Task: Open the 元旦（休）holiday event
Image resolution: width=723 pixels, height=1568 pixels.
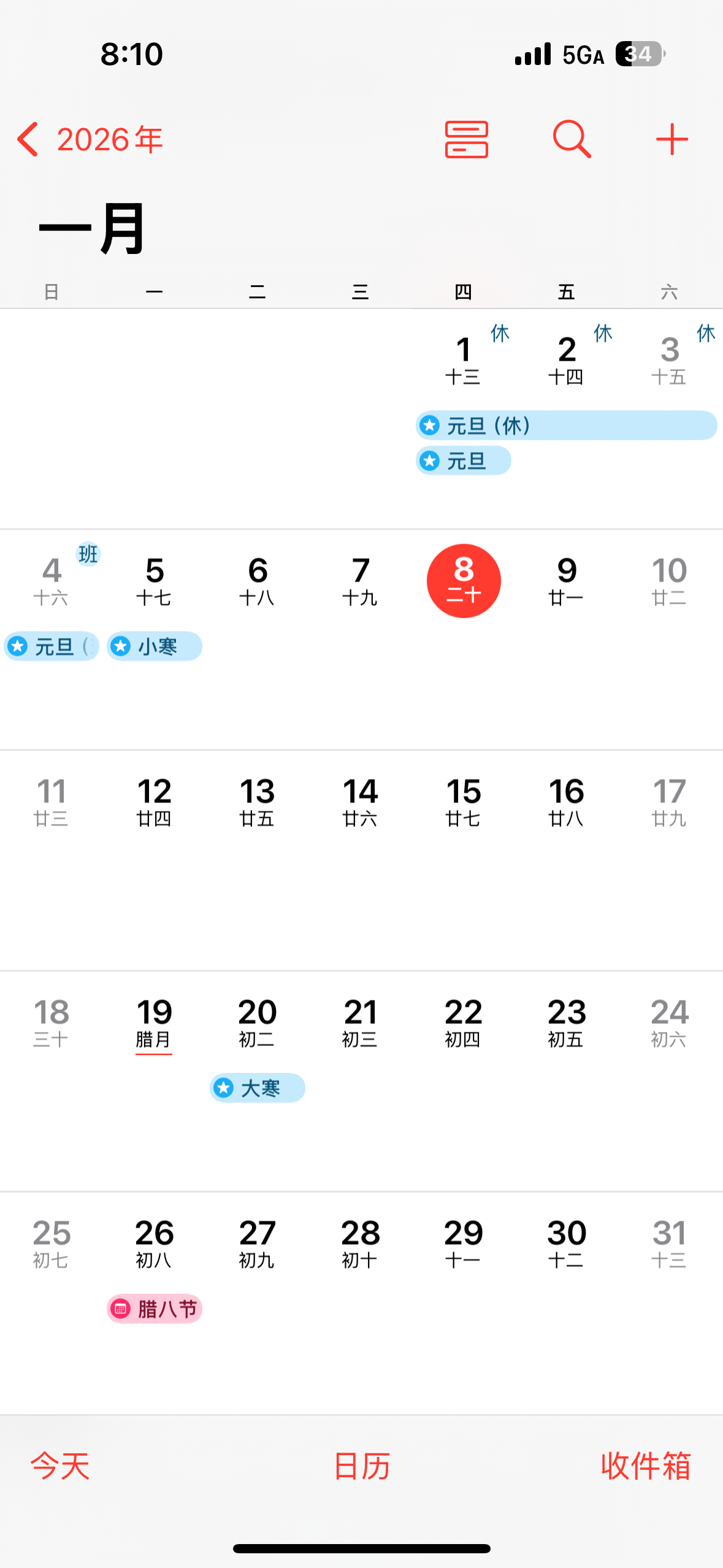Action: click(565, 426)
